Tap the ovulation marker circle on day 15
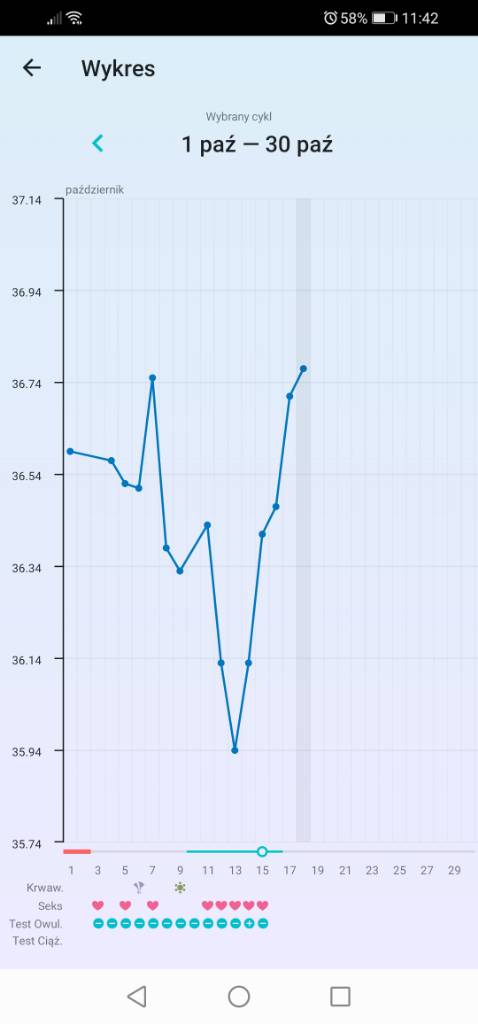478x1024 pixels. pos(262,852)
